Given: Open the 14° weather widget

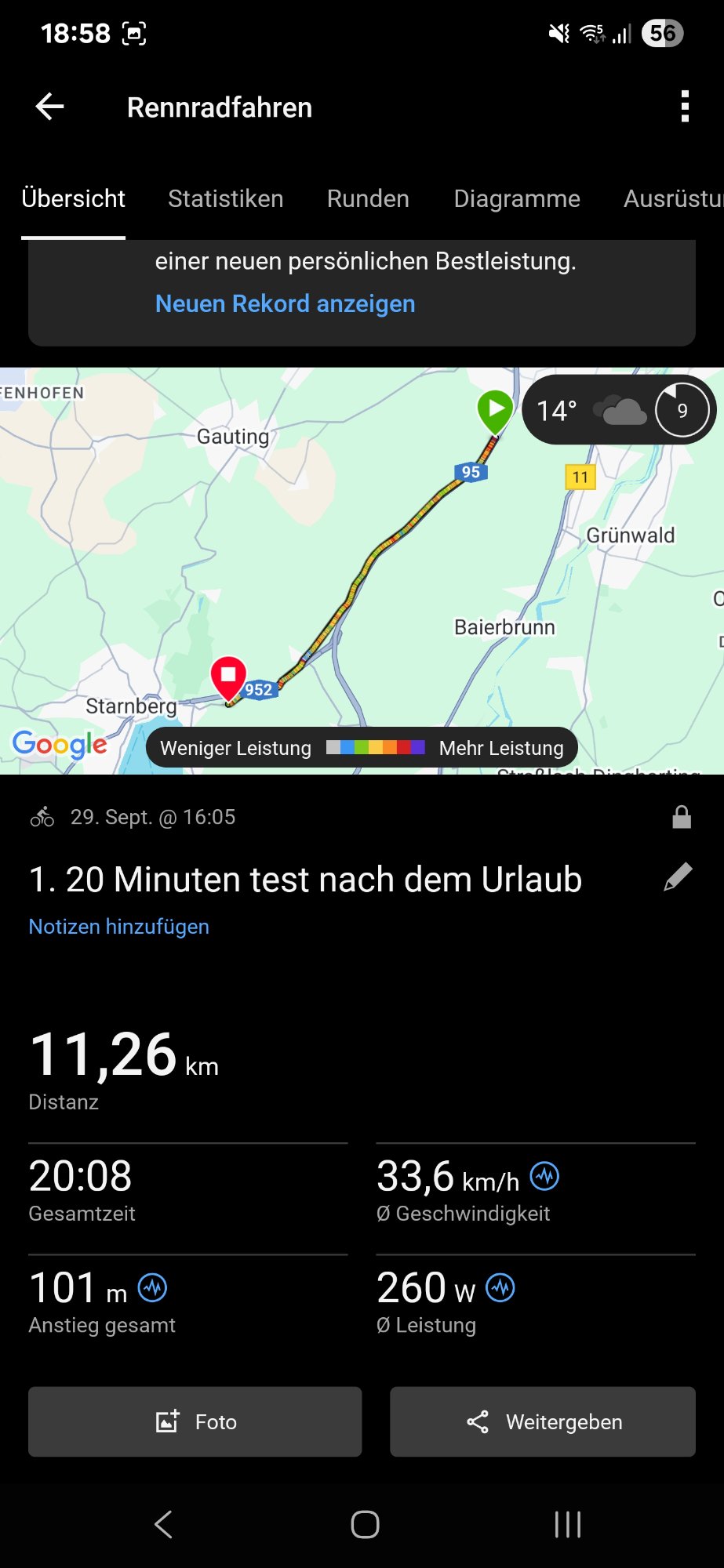Looking at the screenshot, I should tap(618, 410).
